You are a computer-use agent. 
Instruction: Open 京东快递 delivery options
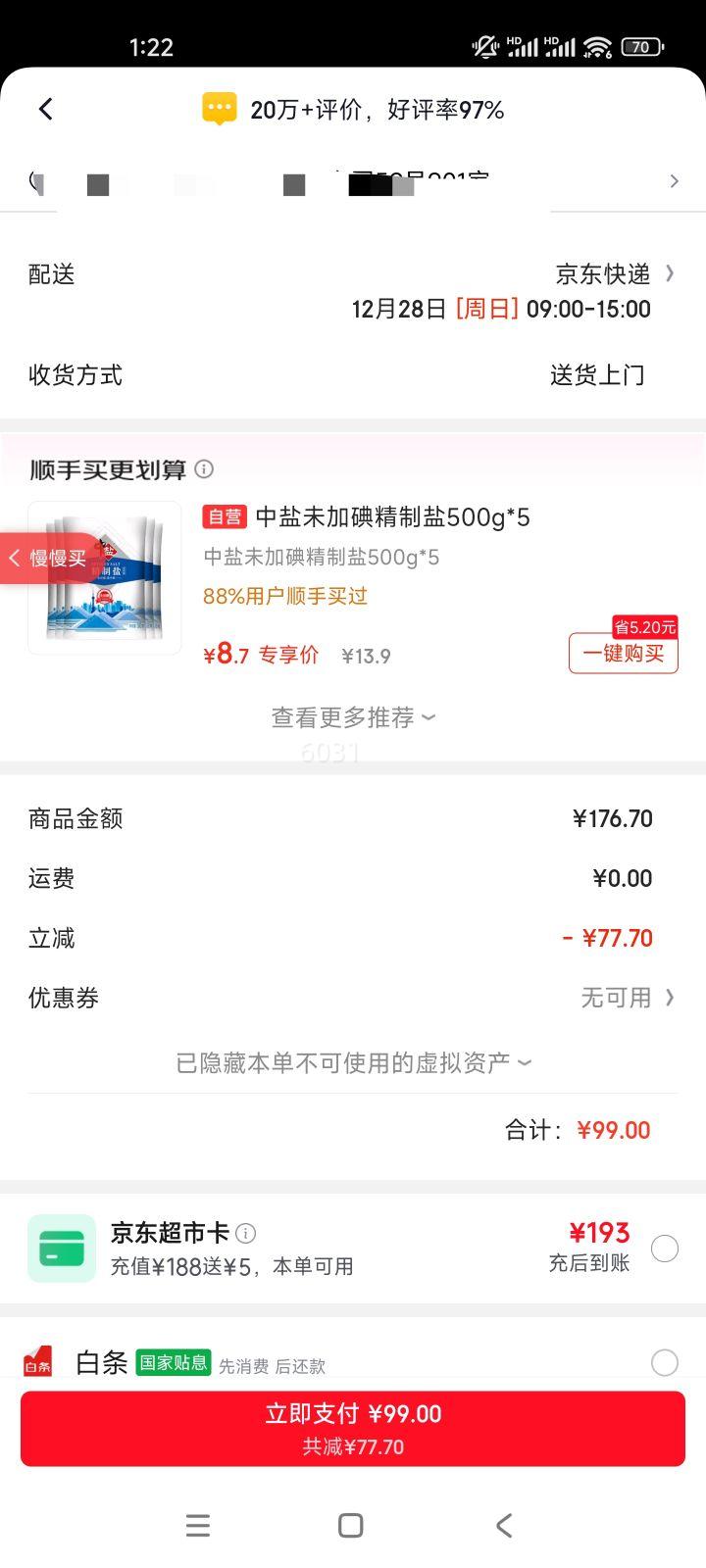coord(601,274)
